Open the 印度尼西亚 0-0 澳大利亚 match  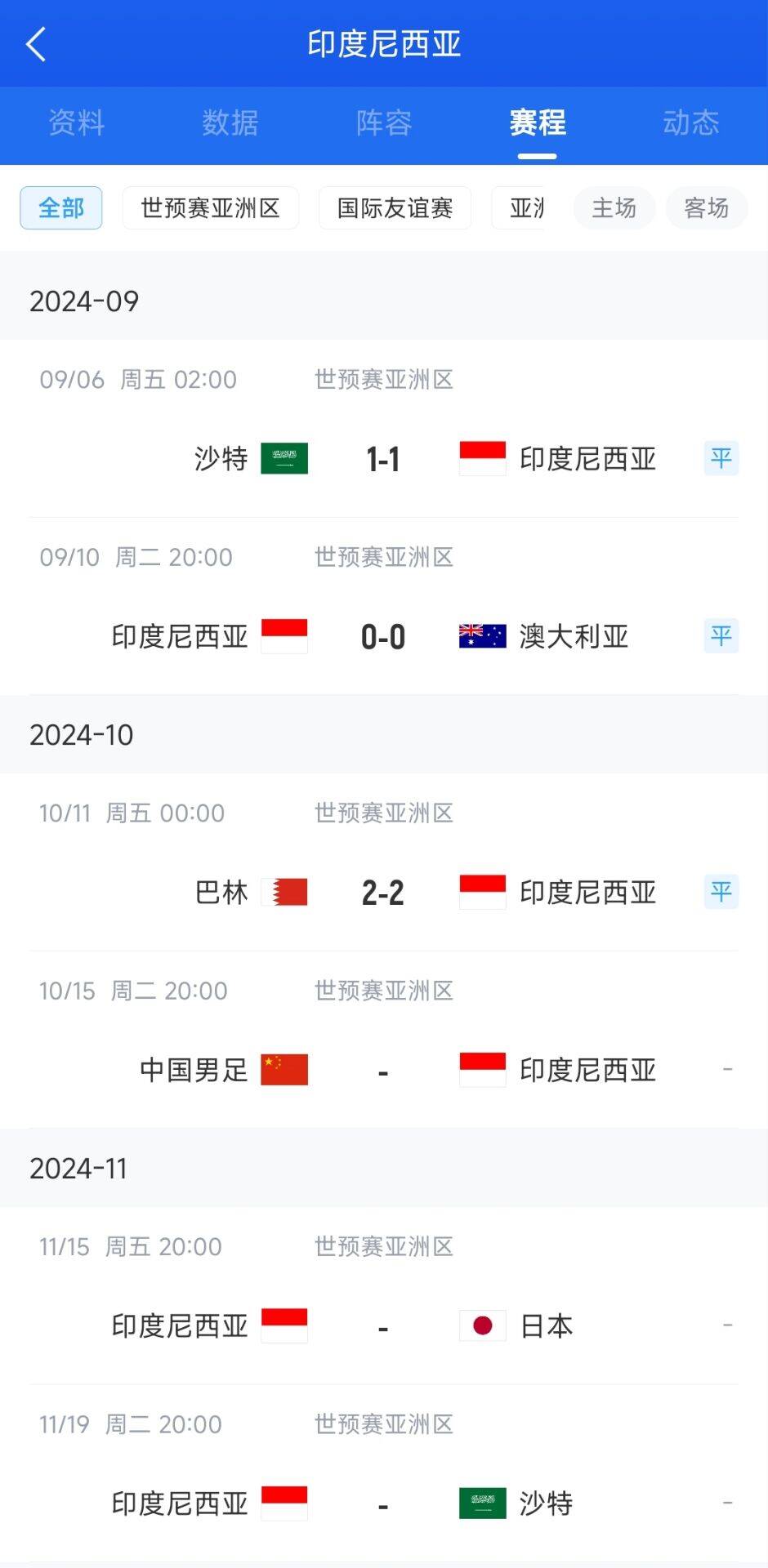tap(384, 607)
